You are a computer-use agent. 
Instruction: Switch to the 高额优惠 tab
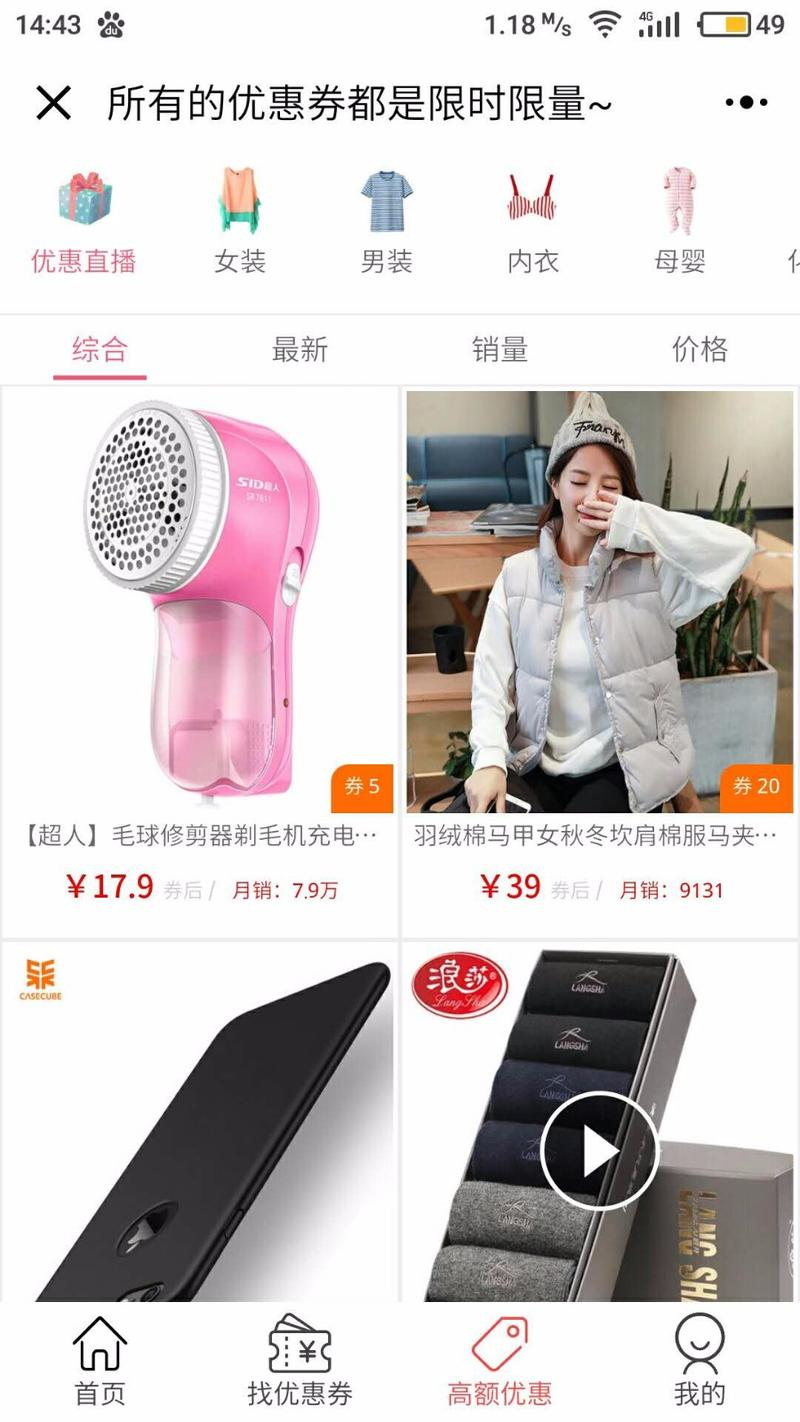[500, 1362]
